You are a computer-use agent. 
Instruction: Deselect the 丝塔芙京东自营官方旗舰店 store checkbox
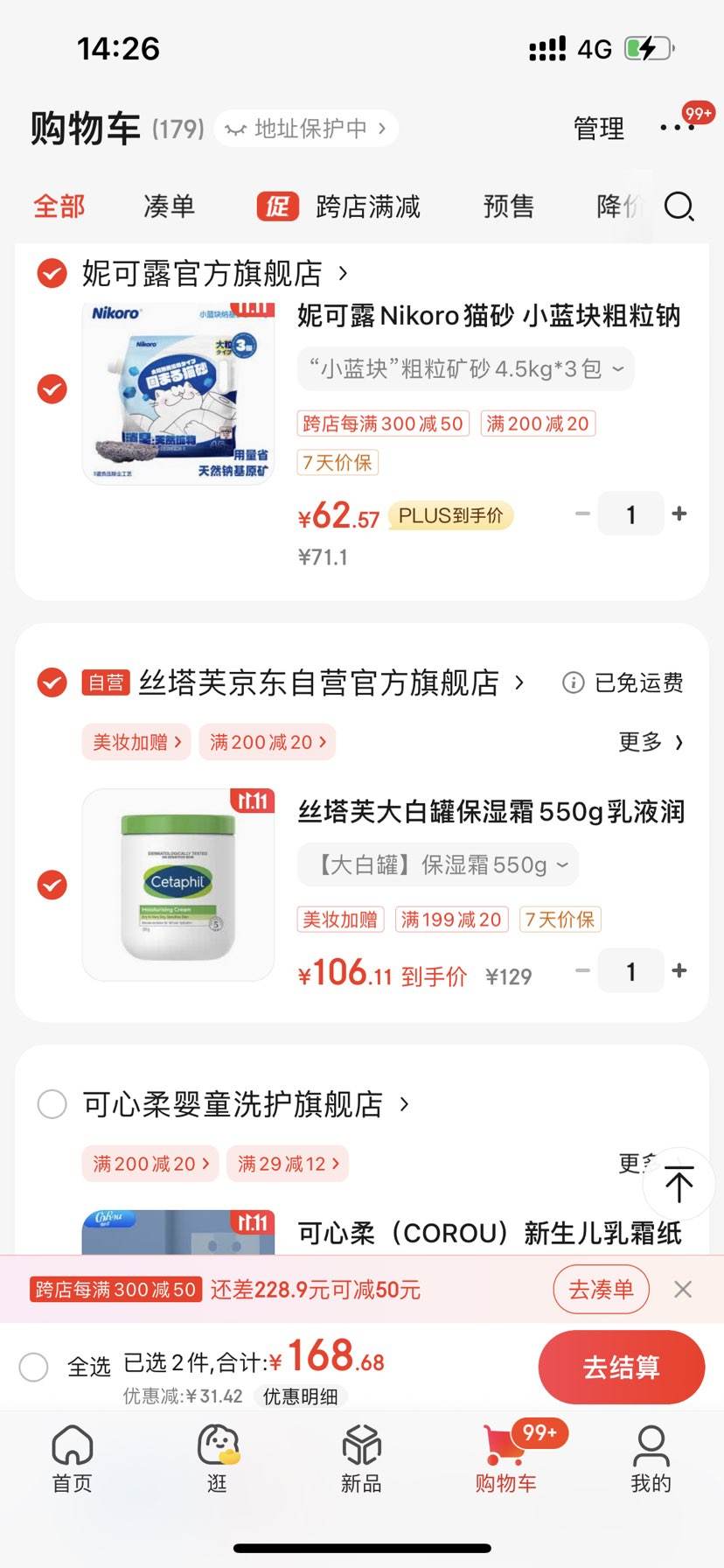point(52,682)
